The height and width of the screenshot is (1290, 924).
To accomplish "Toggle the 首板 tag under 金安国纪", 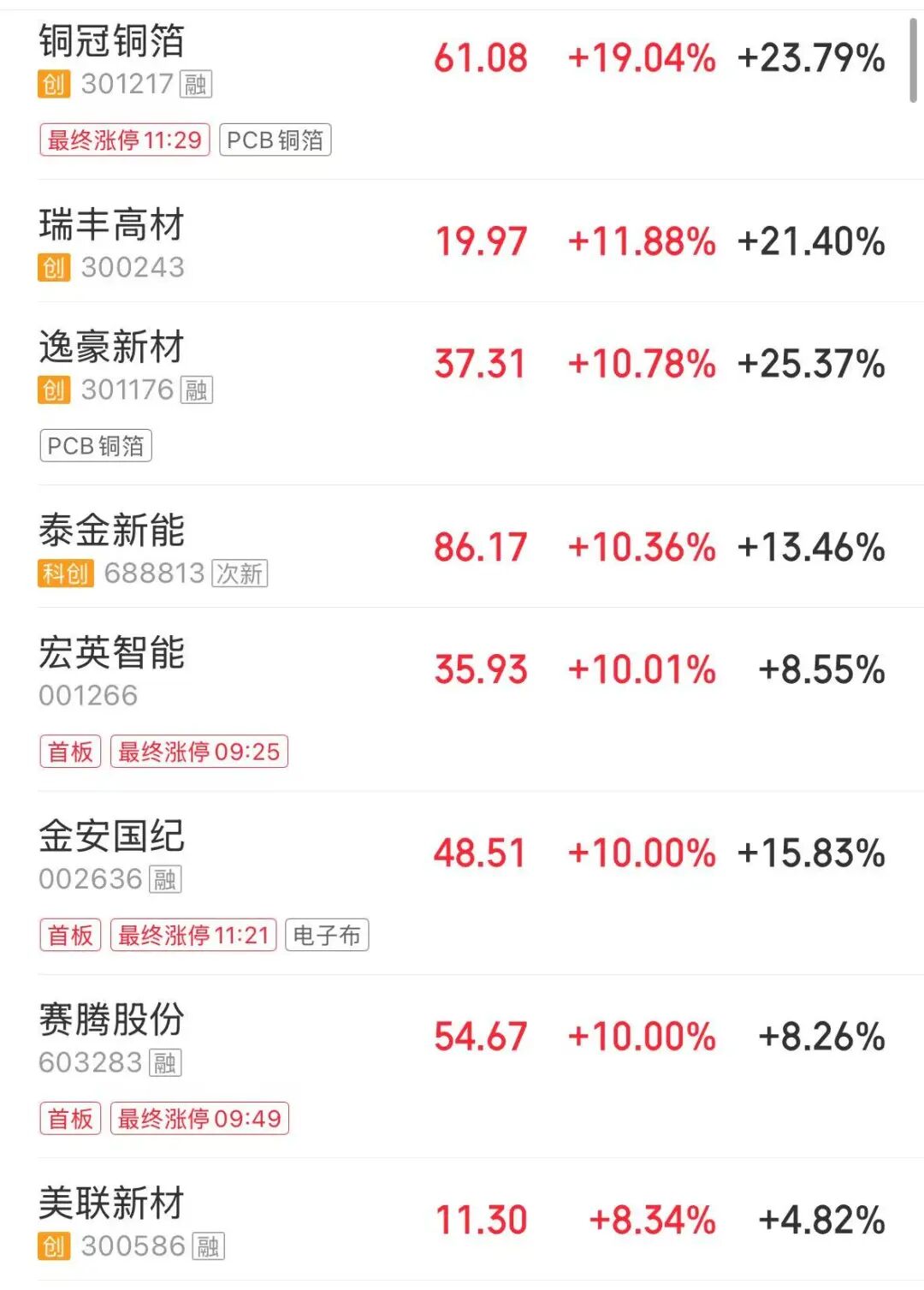I will tap(70, 934).
